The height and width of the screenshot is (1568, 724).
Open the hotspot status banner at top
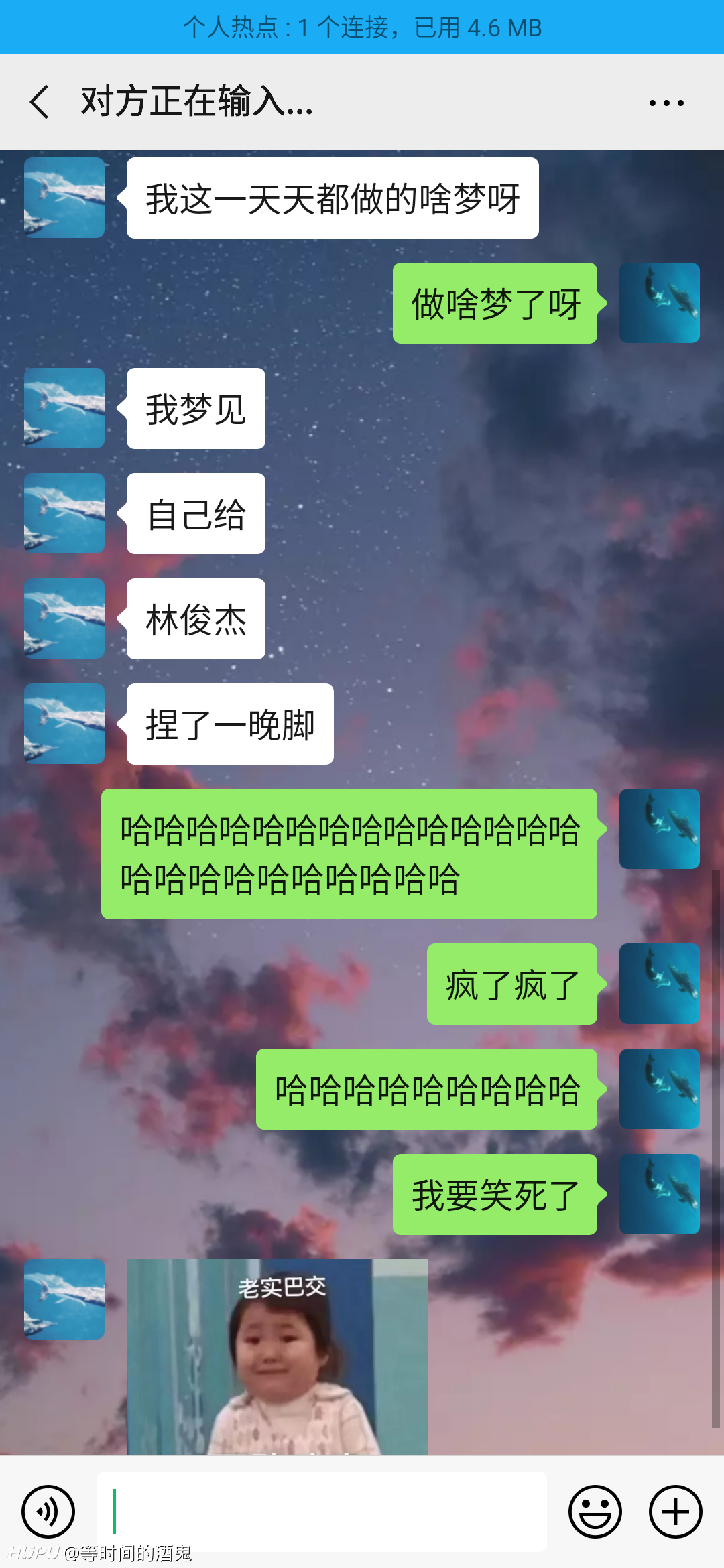pos(362,27)
